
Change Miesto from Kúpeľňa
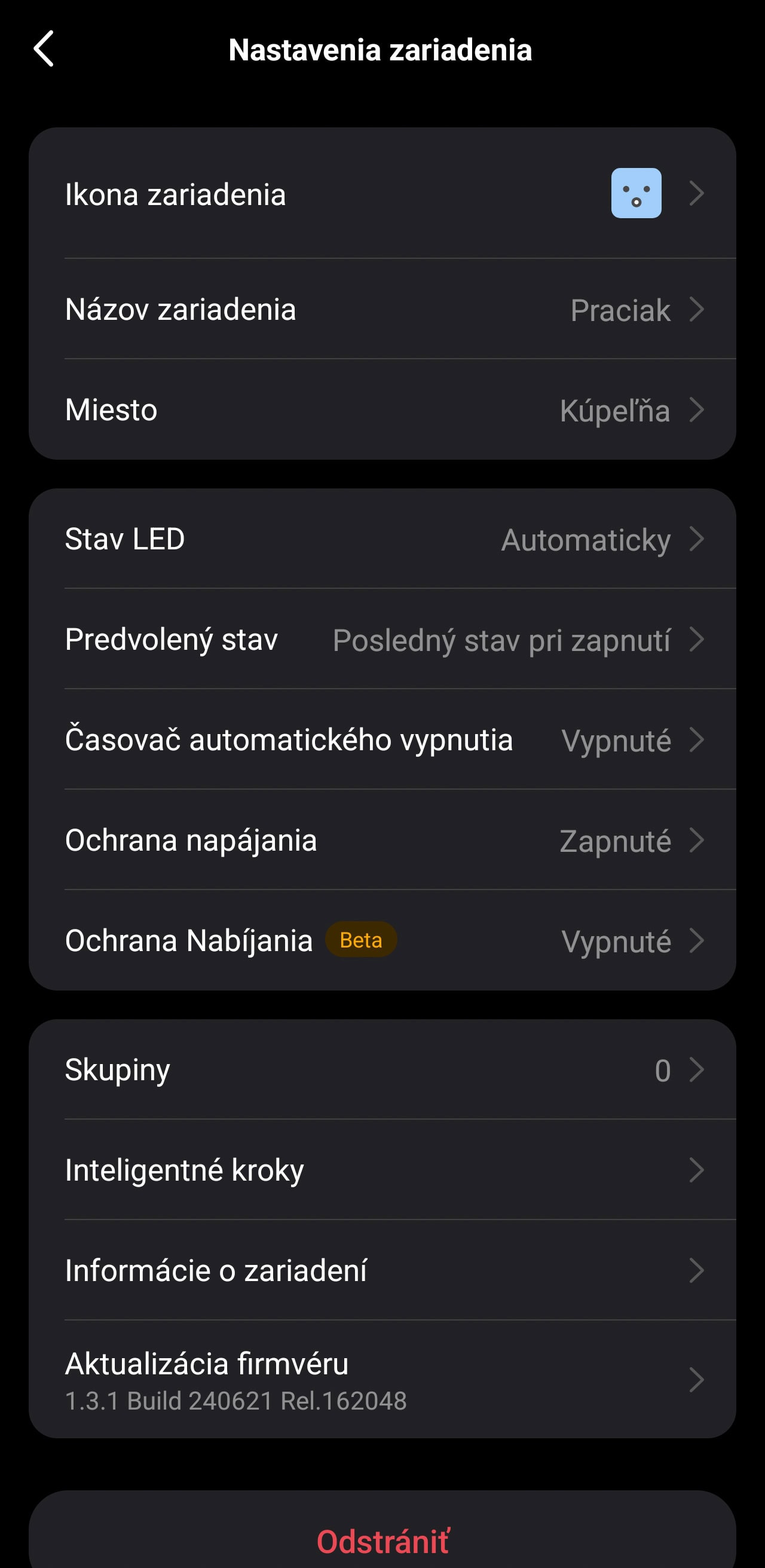click(x=382, y=409)
